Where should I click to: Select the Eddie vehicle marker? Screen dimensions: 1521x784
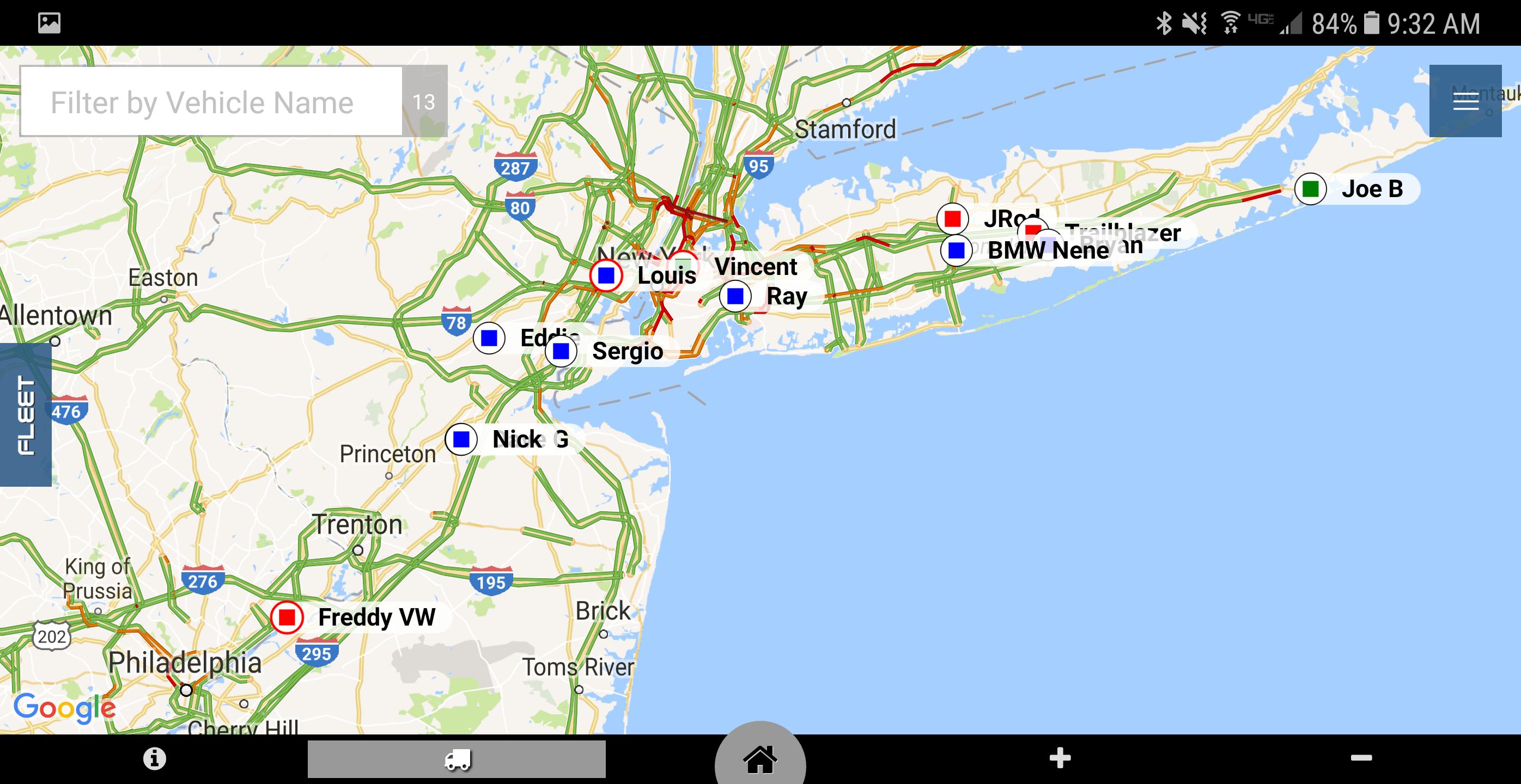coord(489,339)
